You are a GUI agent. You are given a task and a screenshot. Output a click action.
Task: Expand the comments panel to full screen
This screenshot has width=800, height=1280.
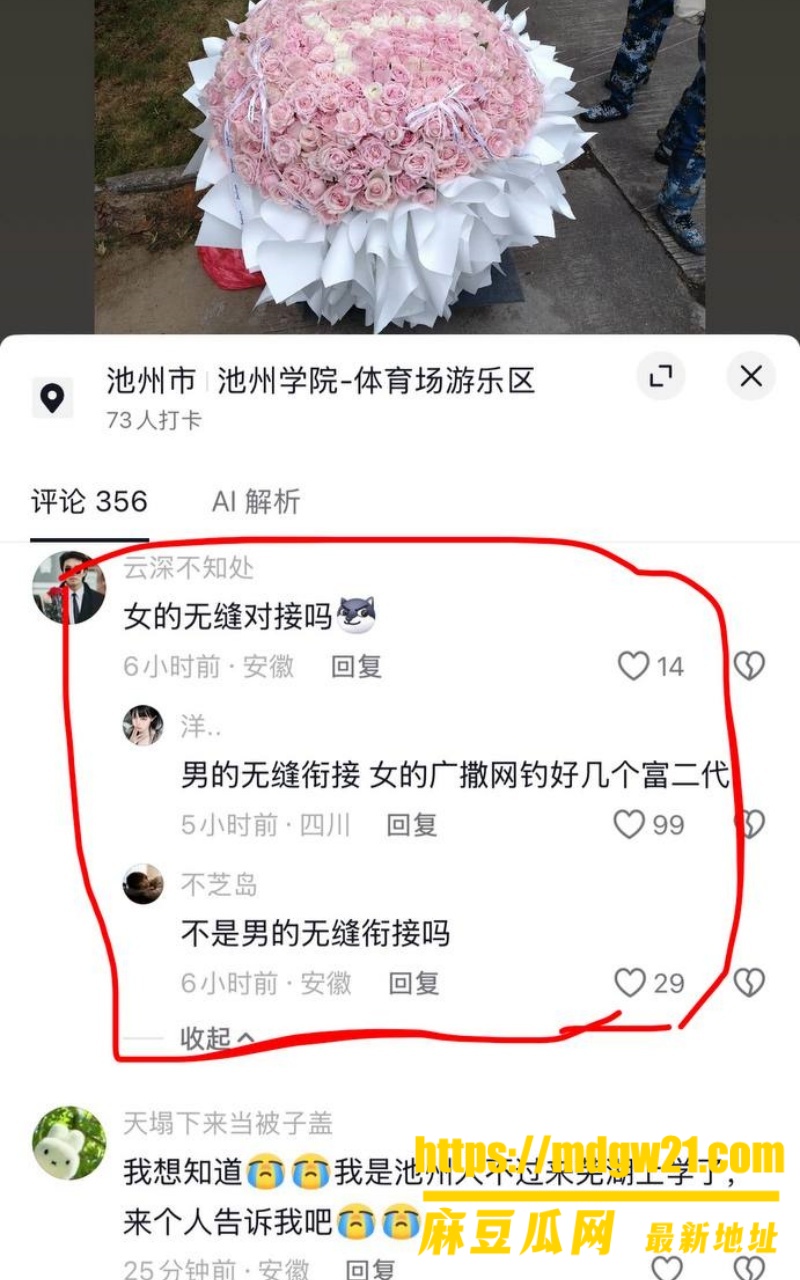661,377
